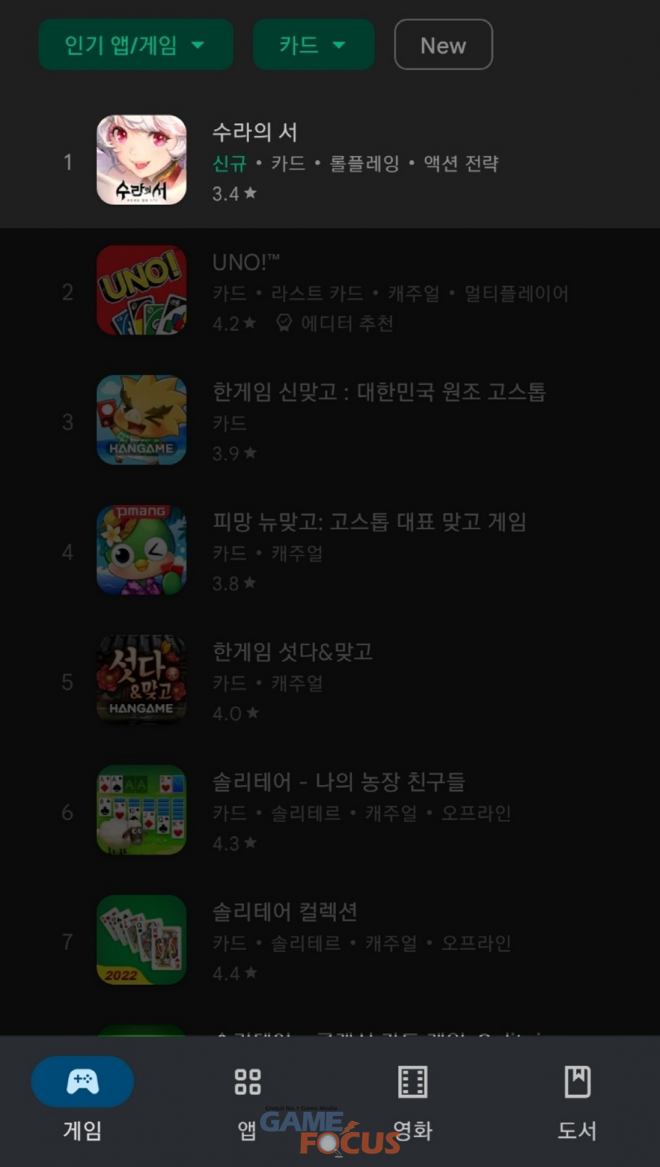The image size is (660, 1167).
Task: Switch to the 게임 tab
Action: click(82, 1098)
